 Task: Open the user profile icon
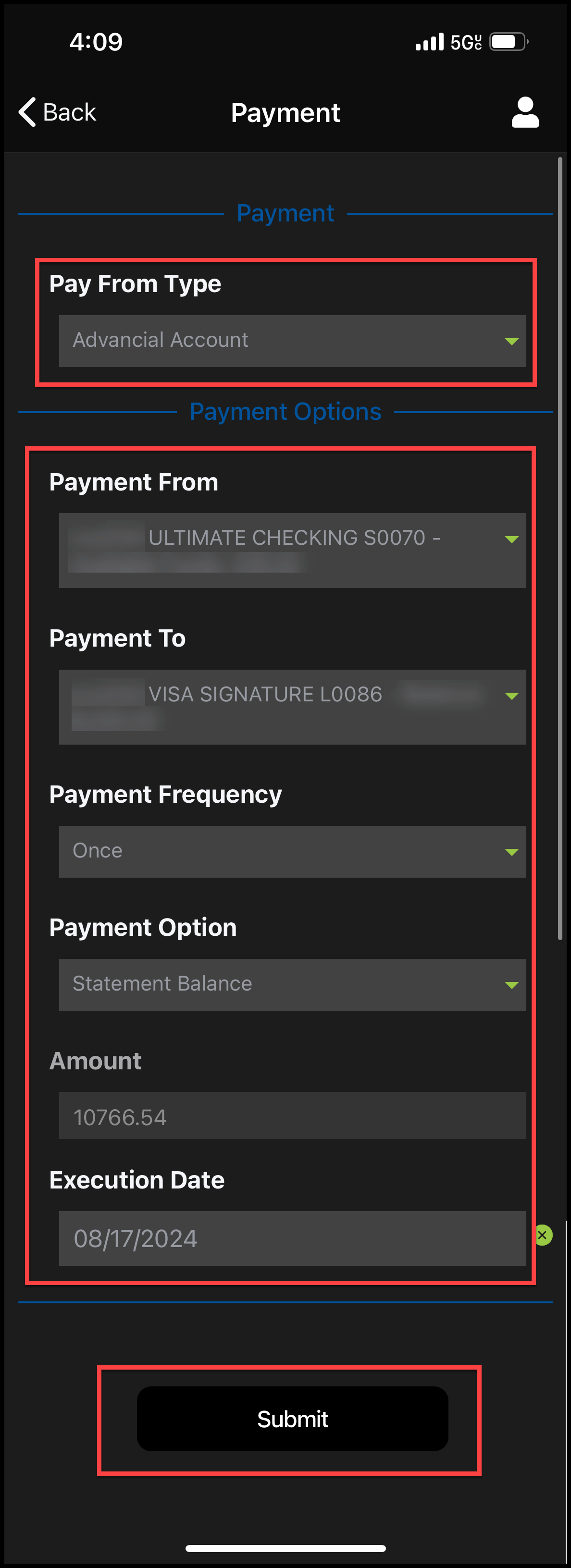525,112
